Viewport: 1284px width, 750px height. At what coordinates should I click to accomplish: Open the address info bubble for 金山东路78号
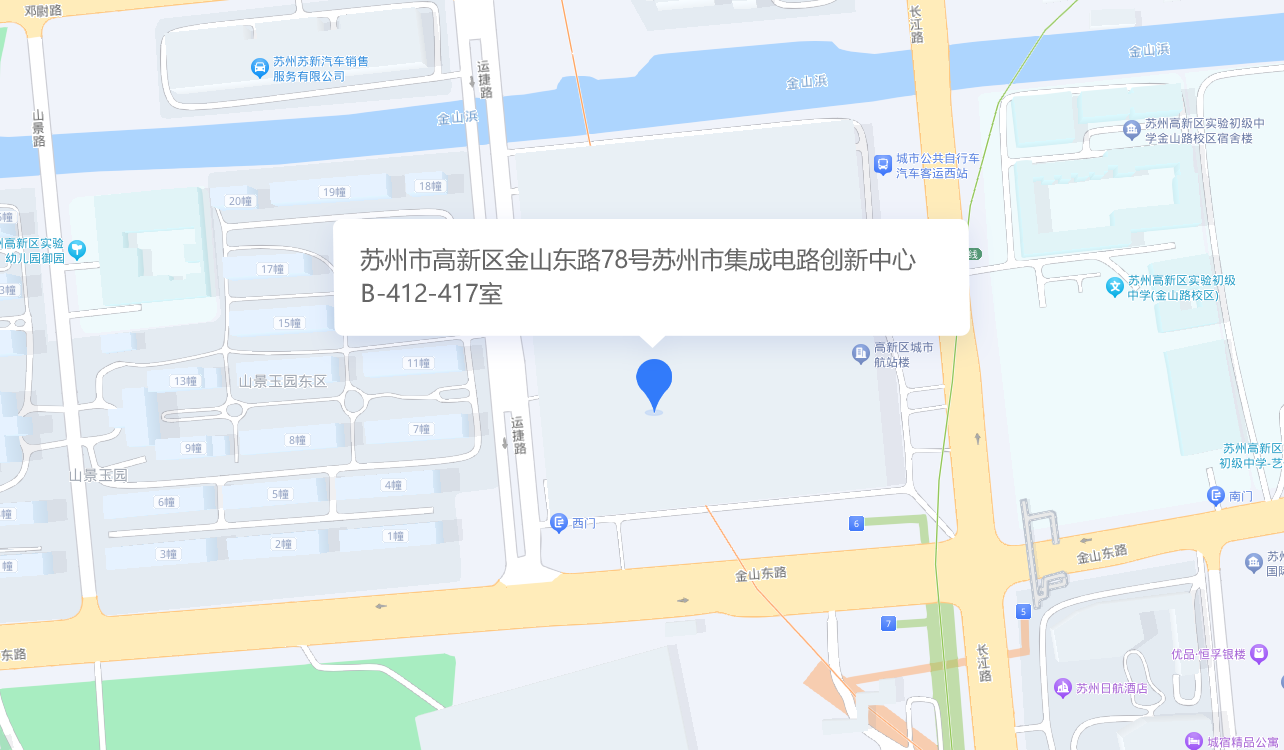pyautogui.click(x=651, y=277)
